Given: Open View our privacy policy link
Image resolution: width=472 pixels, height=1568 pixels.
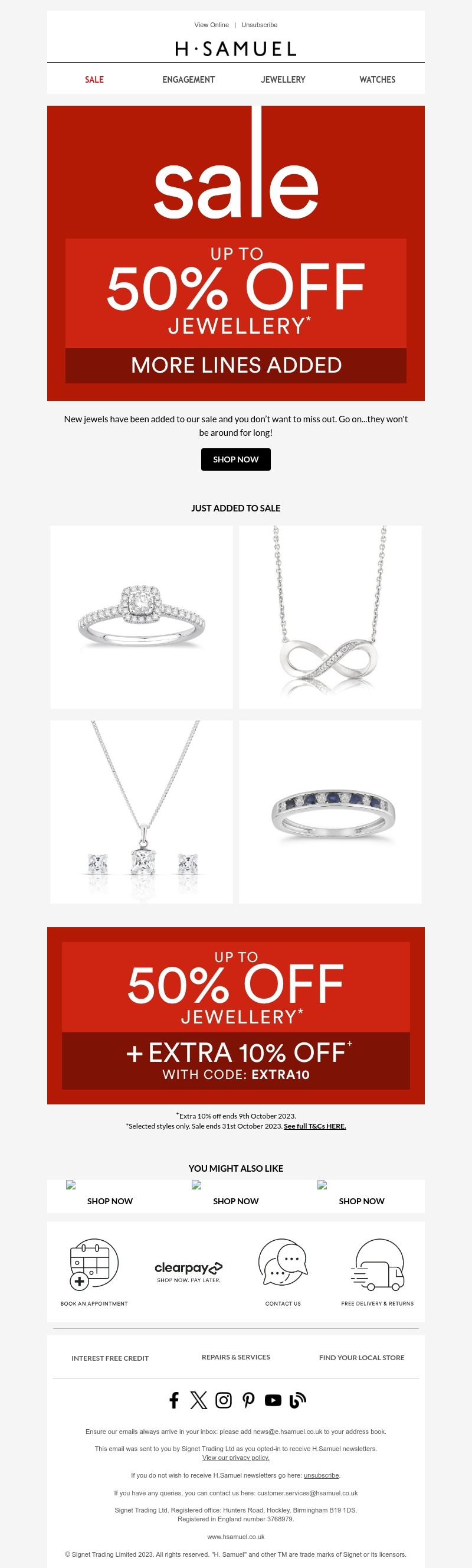Looking at the screenshot, I should click(x=235, y=1457).
